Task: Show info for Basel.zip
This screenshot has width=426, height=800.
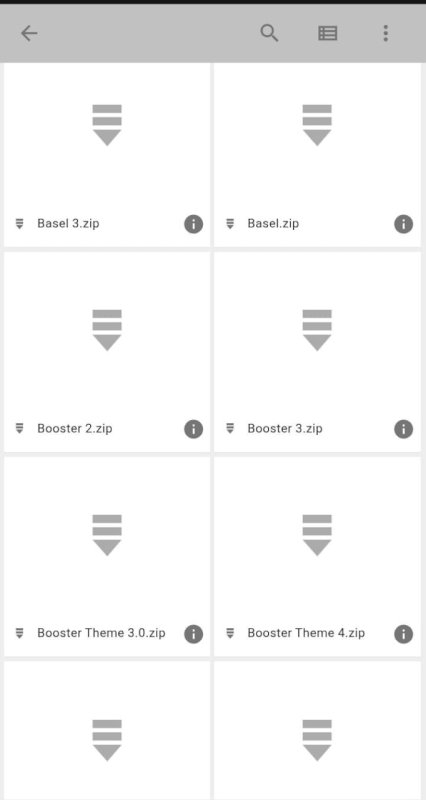Action: (404, 224)
